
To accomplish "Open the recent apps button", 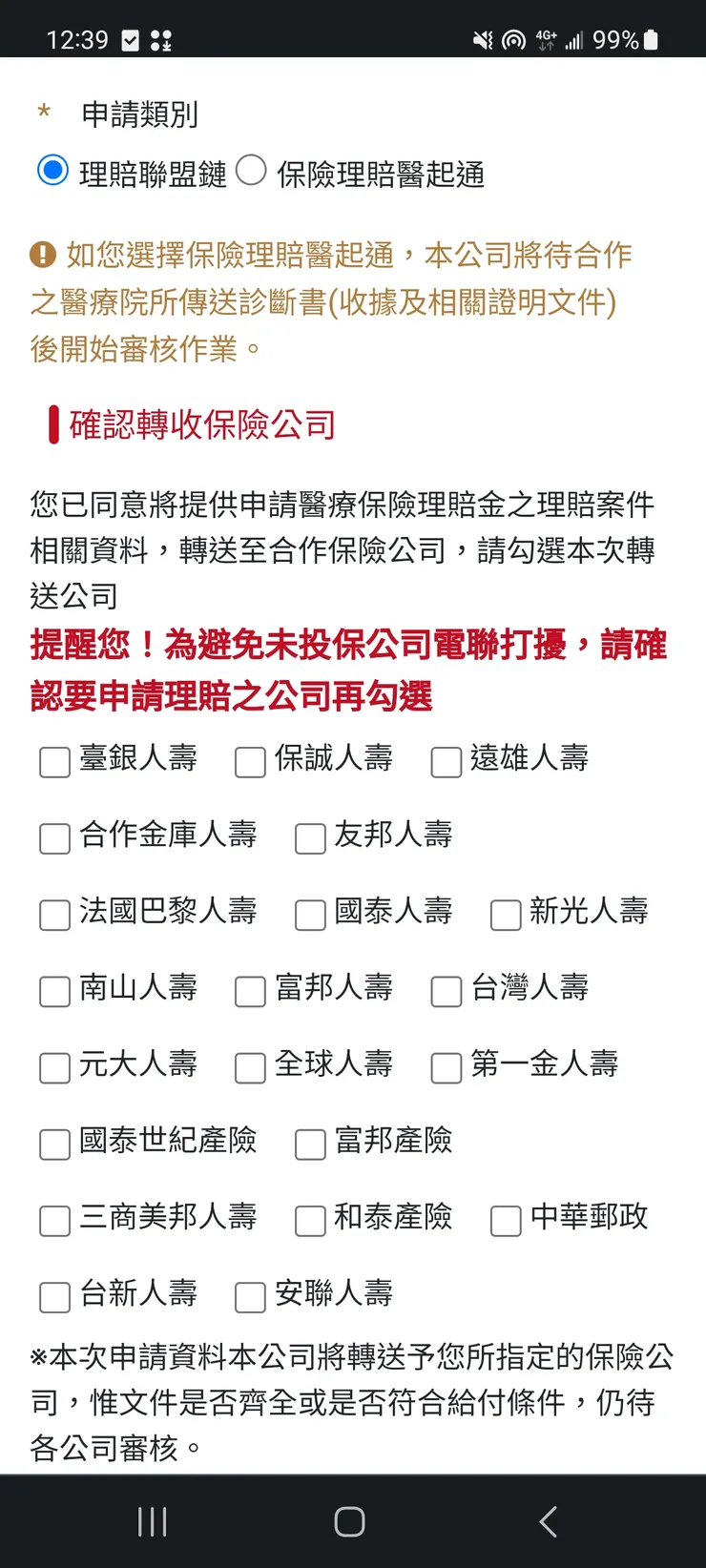I will coord(152,1522).
